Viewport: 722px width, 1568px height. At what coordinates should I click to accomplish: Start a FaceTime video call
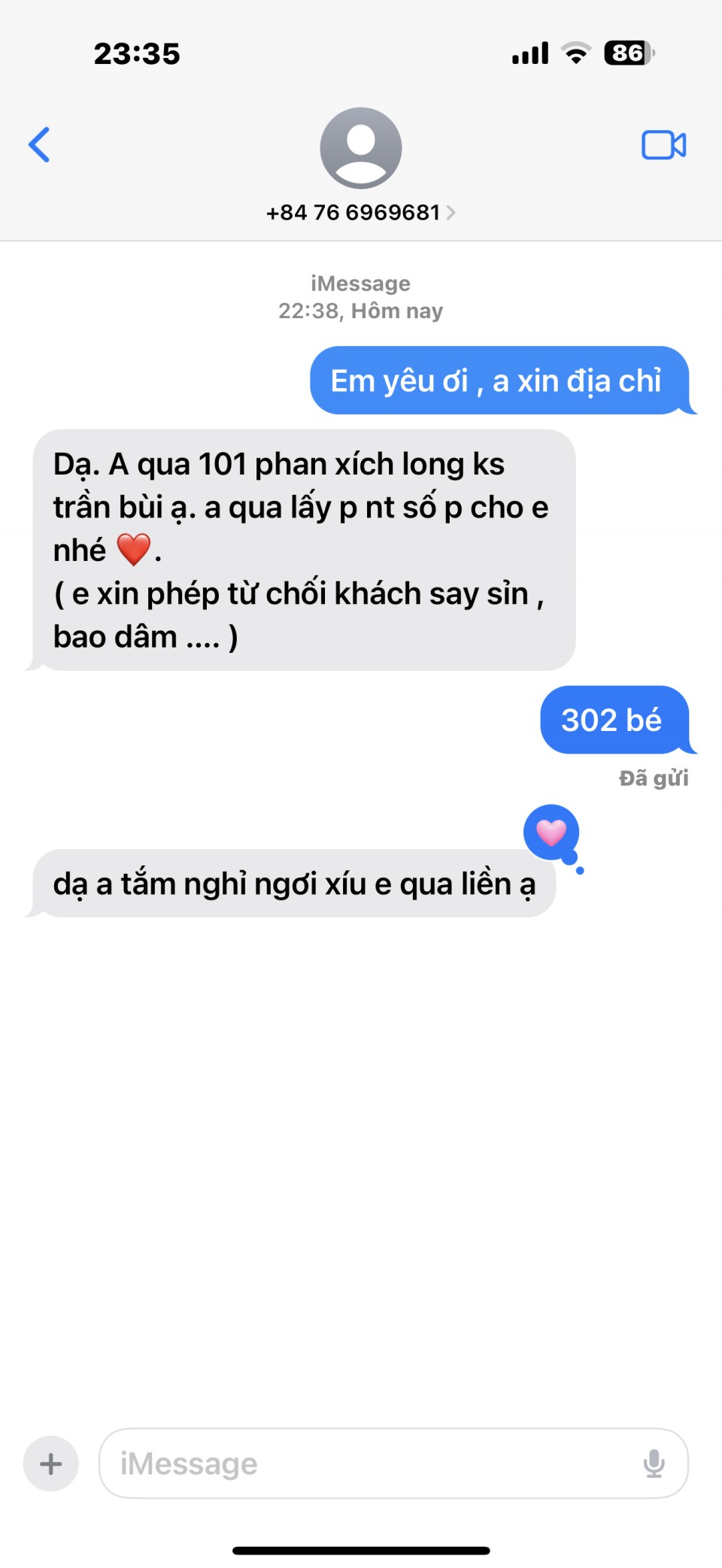[x=663, y=145]
